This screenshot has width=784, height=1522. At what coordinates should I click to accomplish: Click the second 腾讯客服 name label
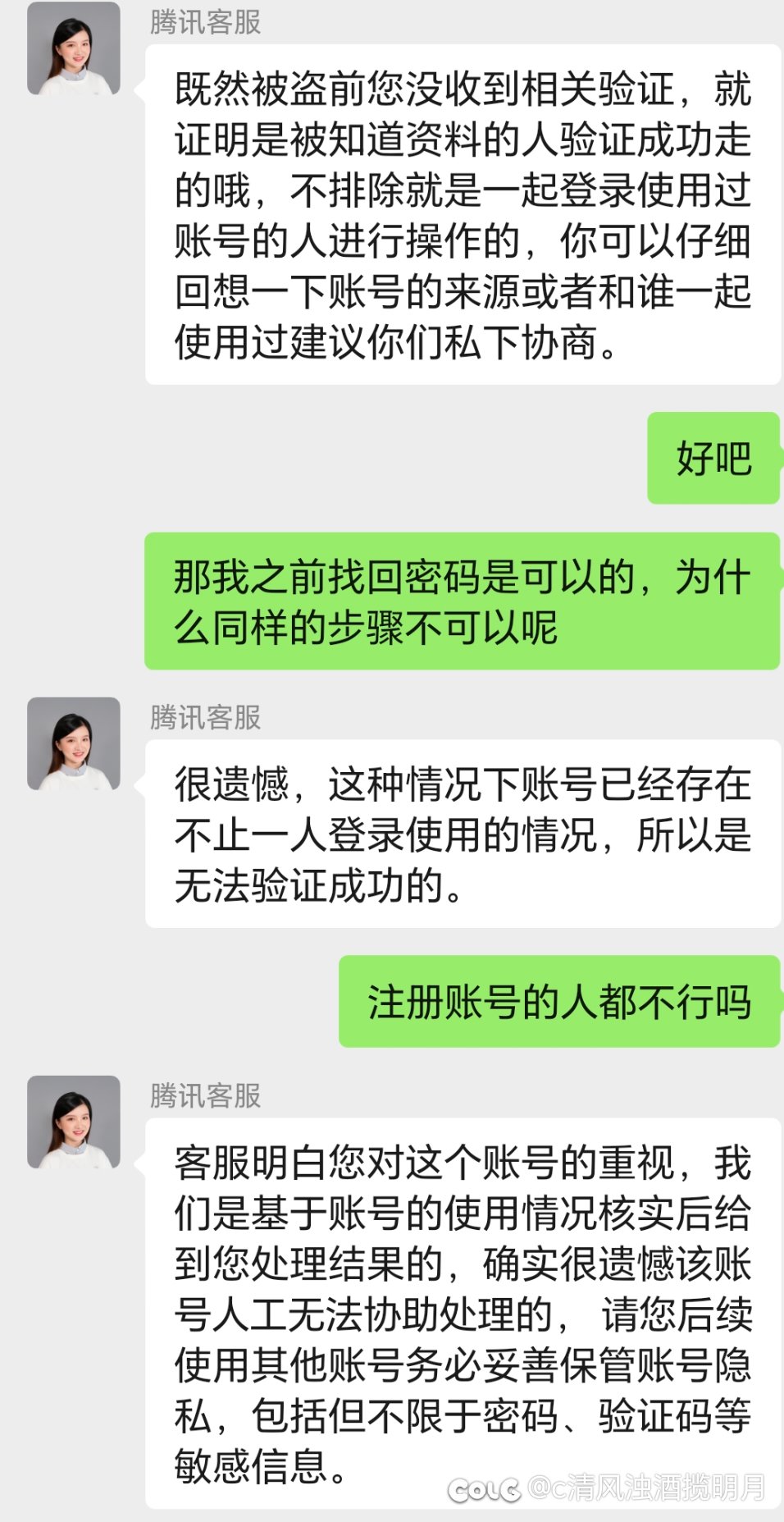tap(207, 715)
